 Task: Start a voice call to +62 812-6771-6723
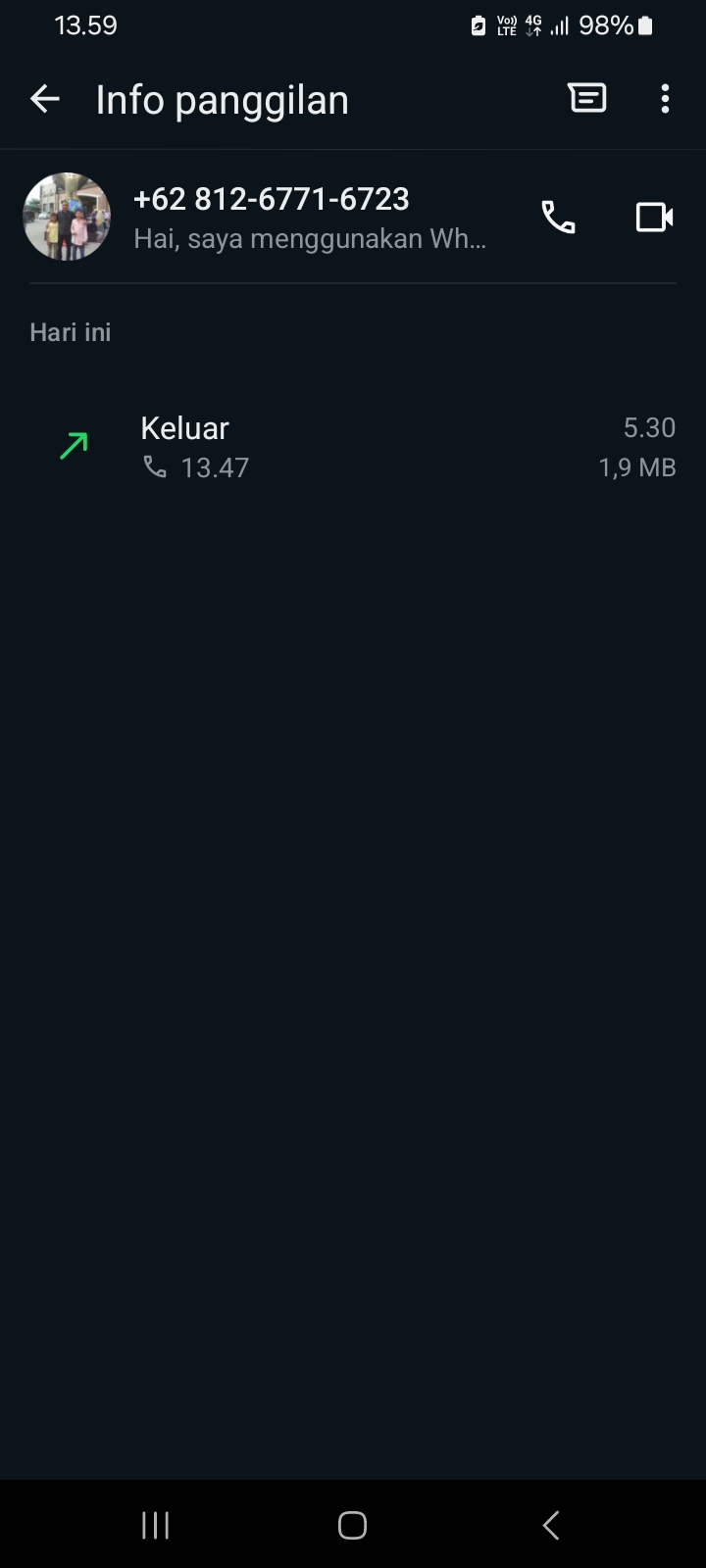pyautogui.click(x=558, y=217)
